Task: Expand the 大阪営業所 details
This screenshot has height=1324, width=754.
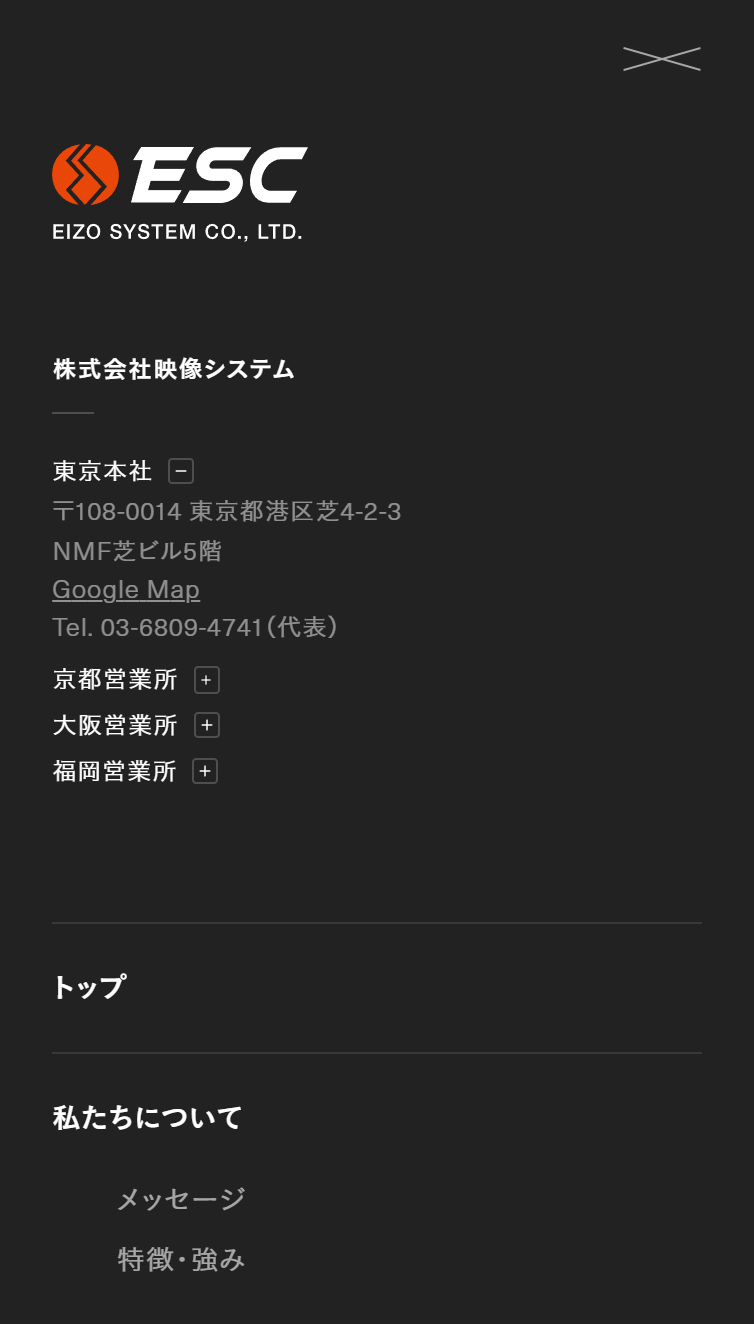Action: coord(207,725)
